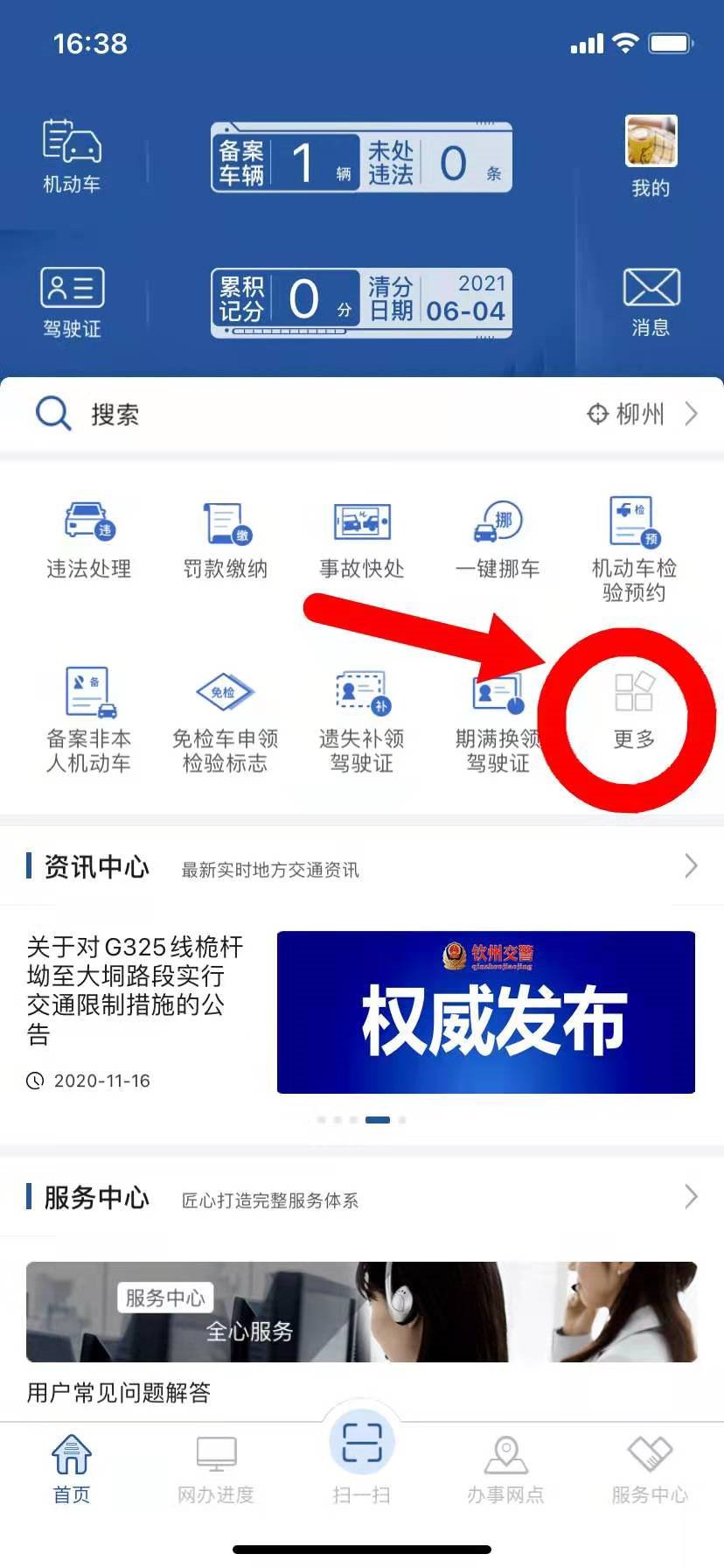
Task: Select 免检车申领检验标志 service
Action: pyautogui.click(x=226, y=719)
